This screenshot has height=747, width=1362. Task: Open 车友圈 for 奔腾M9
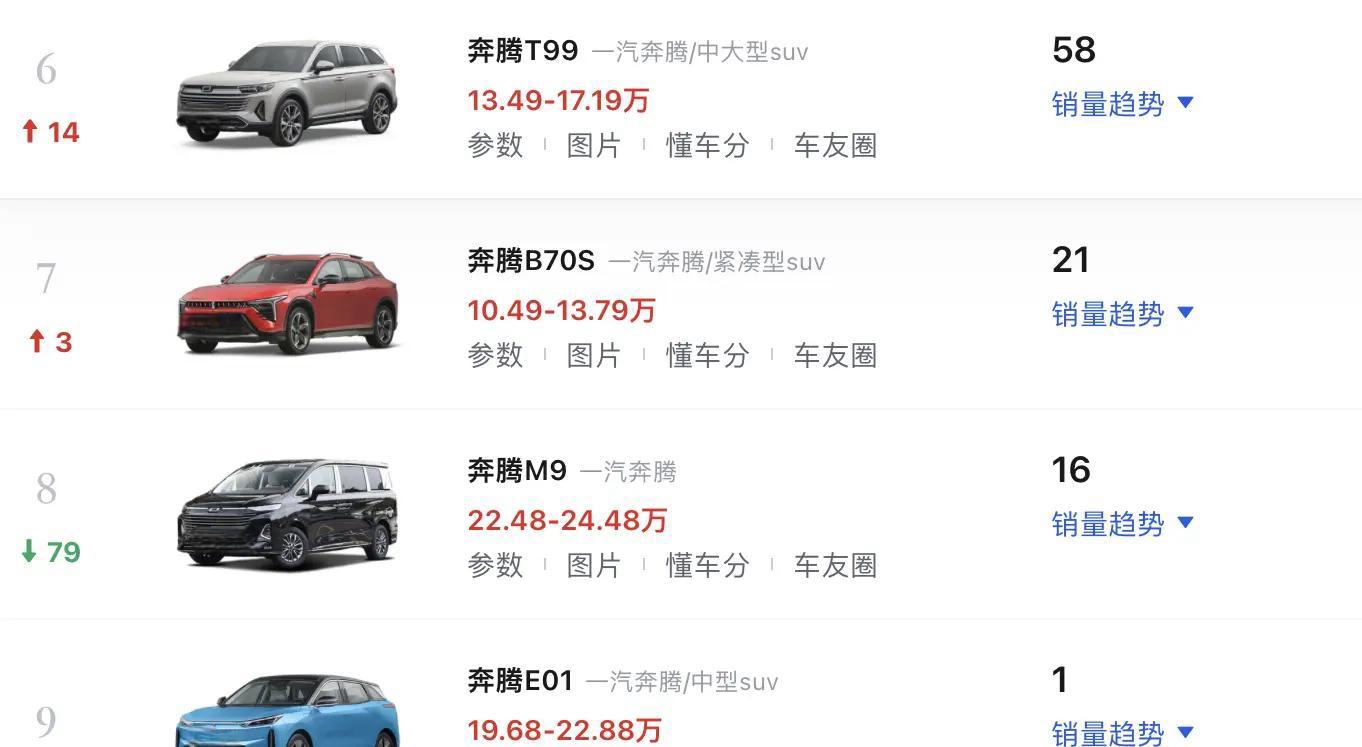(x=835, y=565)
